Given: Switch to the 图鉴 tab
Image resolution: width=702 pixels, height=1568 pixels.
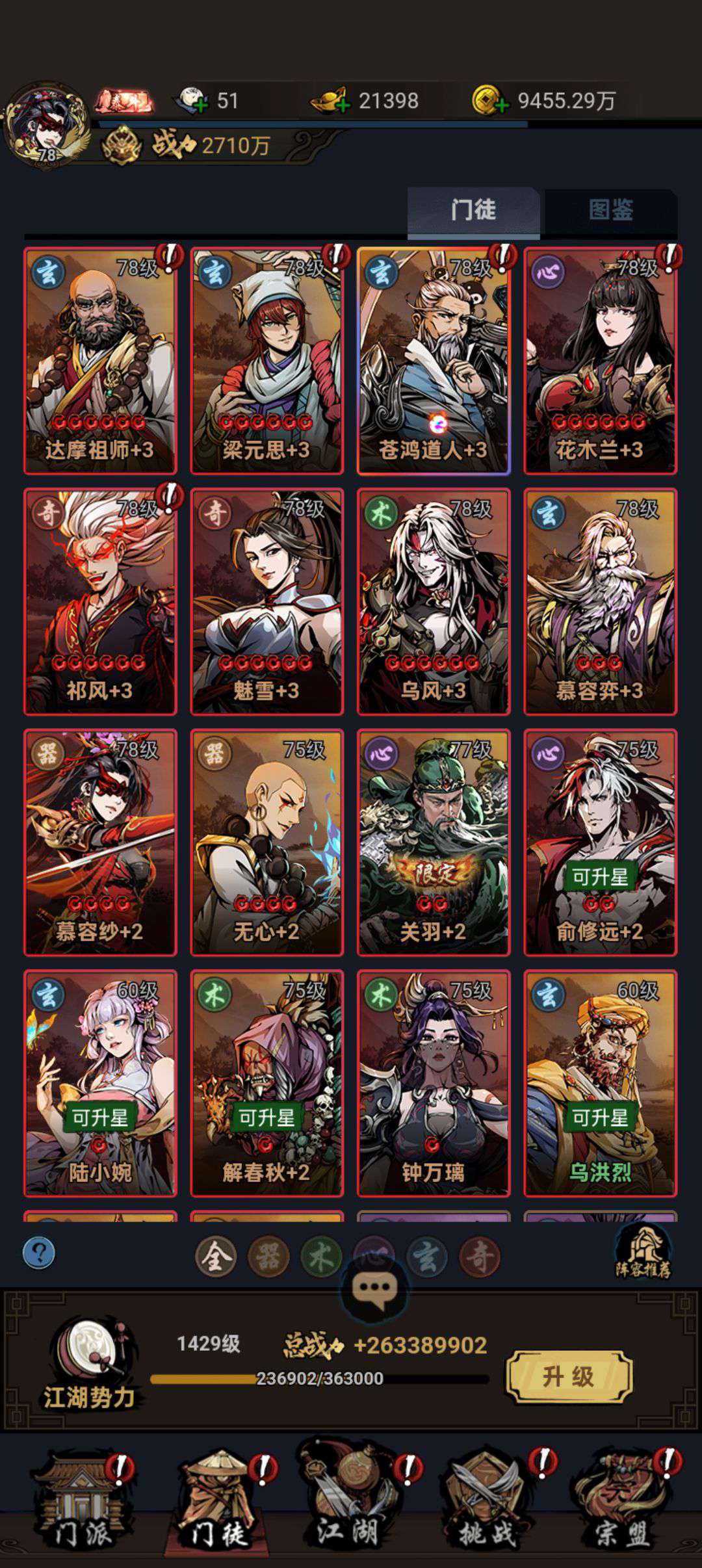Looking at the screenshot, I should click(x=610, y=211).
